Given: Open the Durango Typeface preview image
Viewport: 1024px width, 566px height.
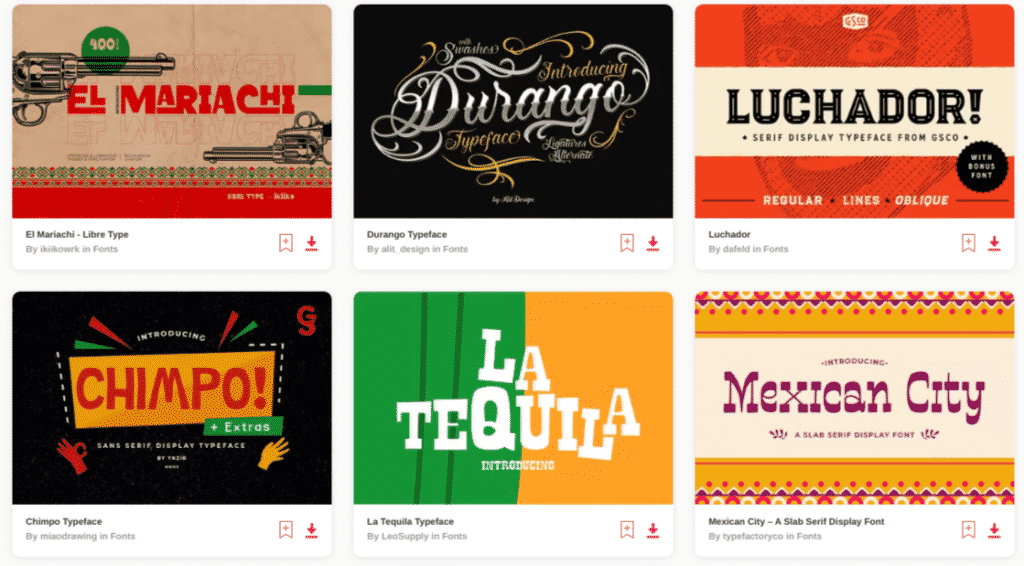Looking at the screenshot, I should coord(513,111).
